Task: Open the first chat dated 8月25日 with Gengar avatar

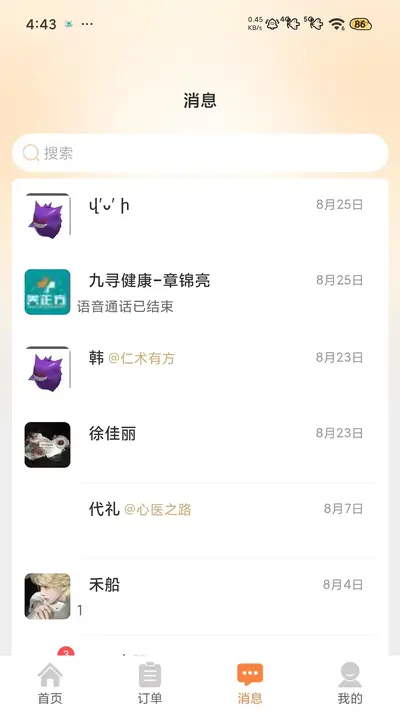Action: 200,216
